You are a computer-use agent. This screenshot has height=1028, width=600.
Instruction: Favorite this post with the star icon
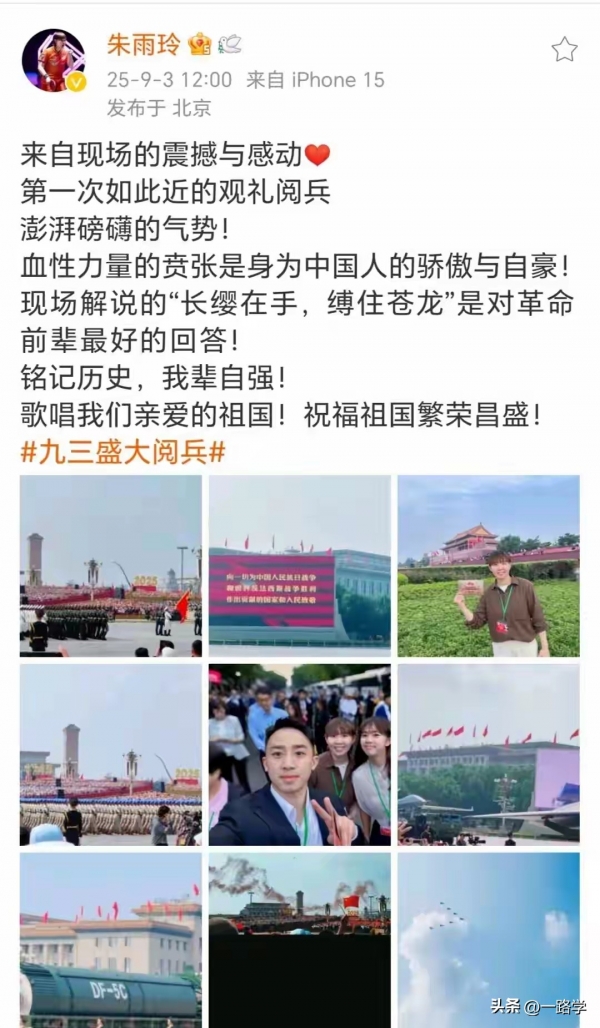point(564,49)
